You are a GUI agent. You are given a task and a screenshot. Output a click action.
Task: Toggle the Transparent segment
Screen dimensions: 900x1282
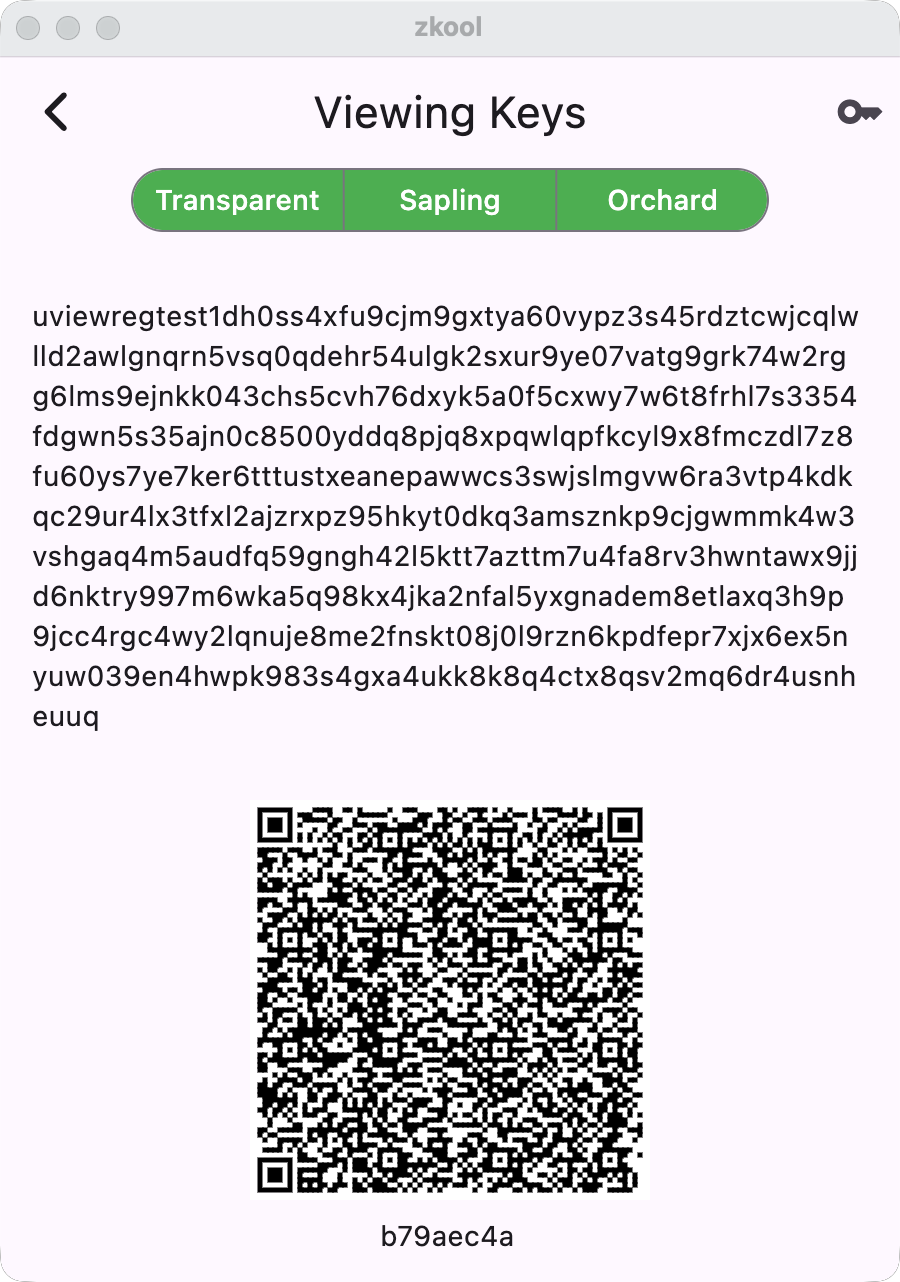(238, 200)
